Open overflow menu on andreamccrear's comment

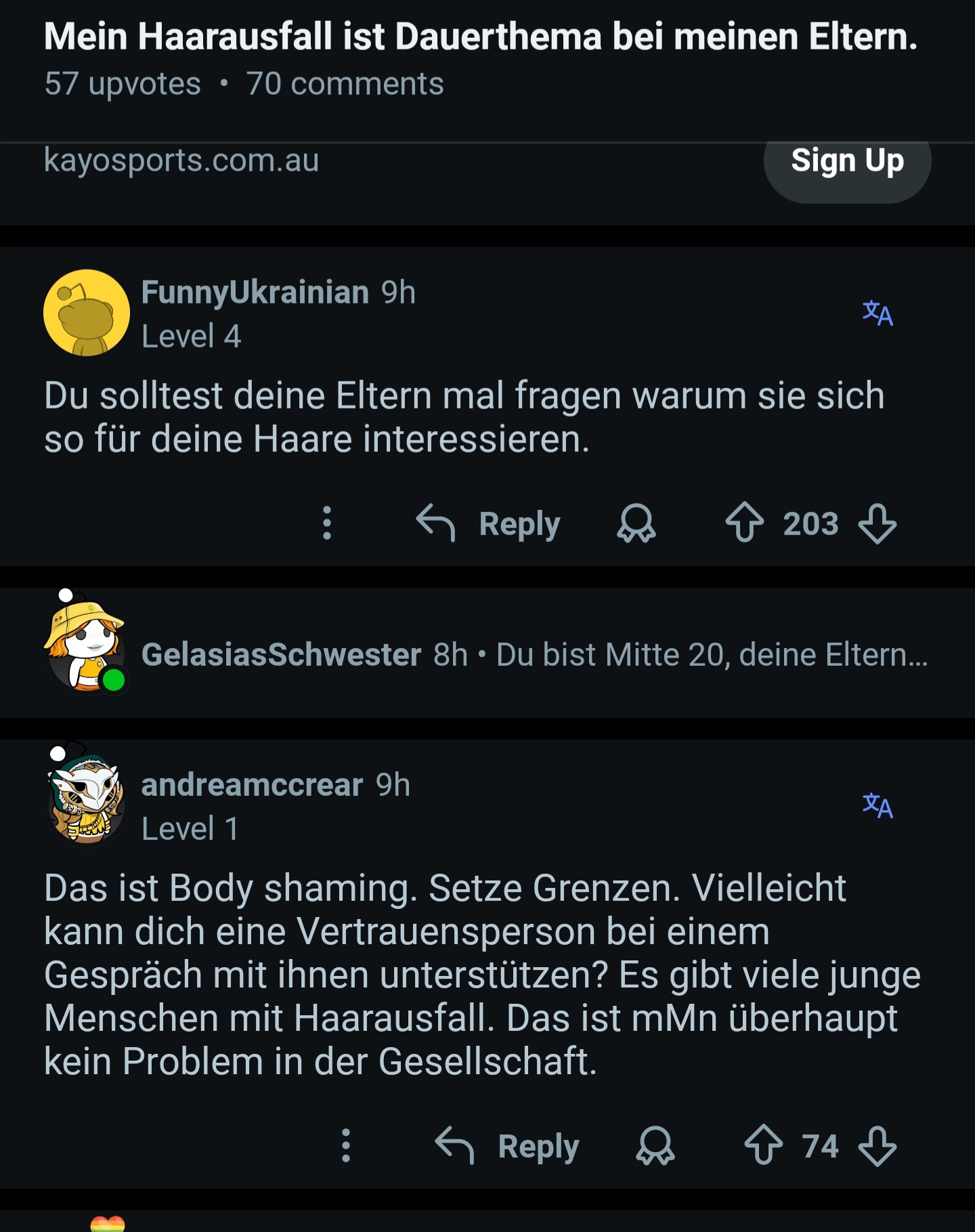(x=346, y=1146)
